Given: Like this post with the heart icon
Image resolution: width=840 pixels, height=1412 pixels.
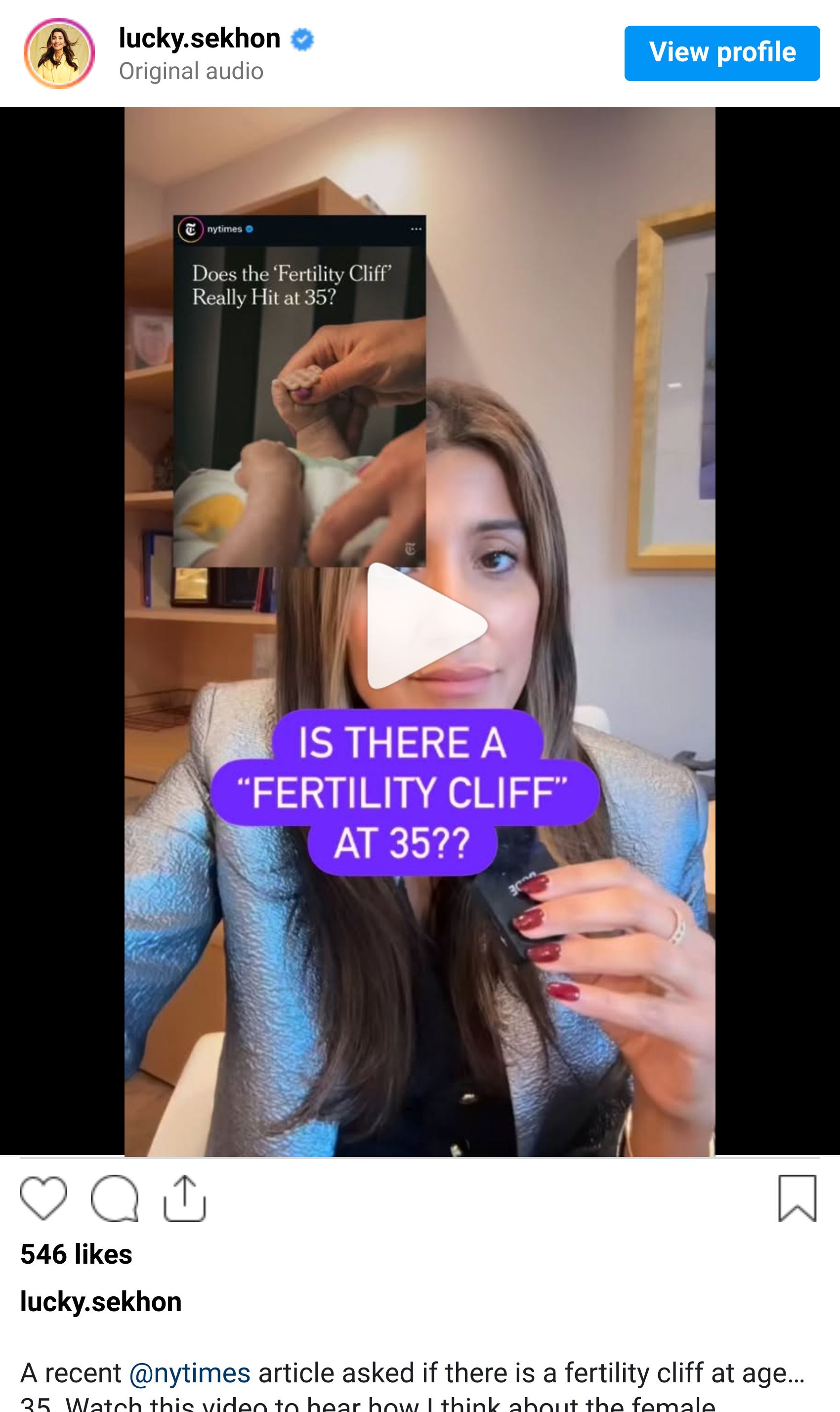Looking at the screenshot, I should tap(43, 1197).
